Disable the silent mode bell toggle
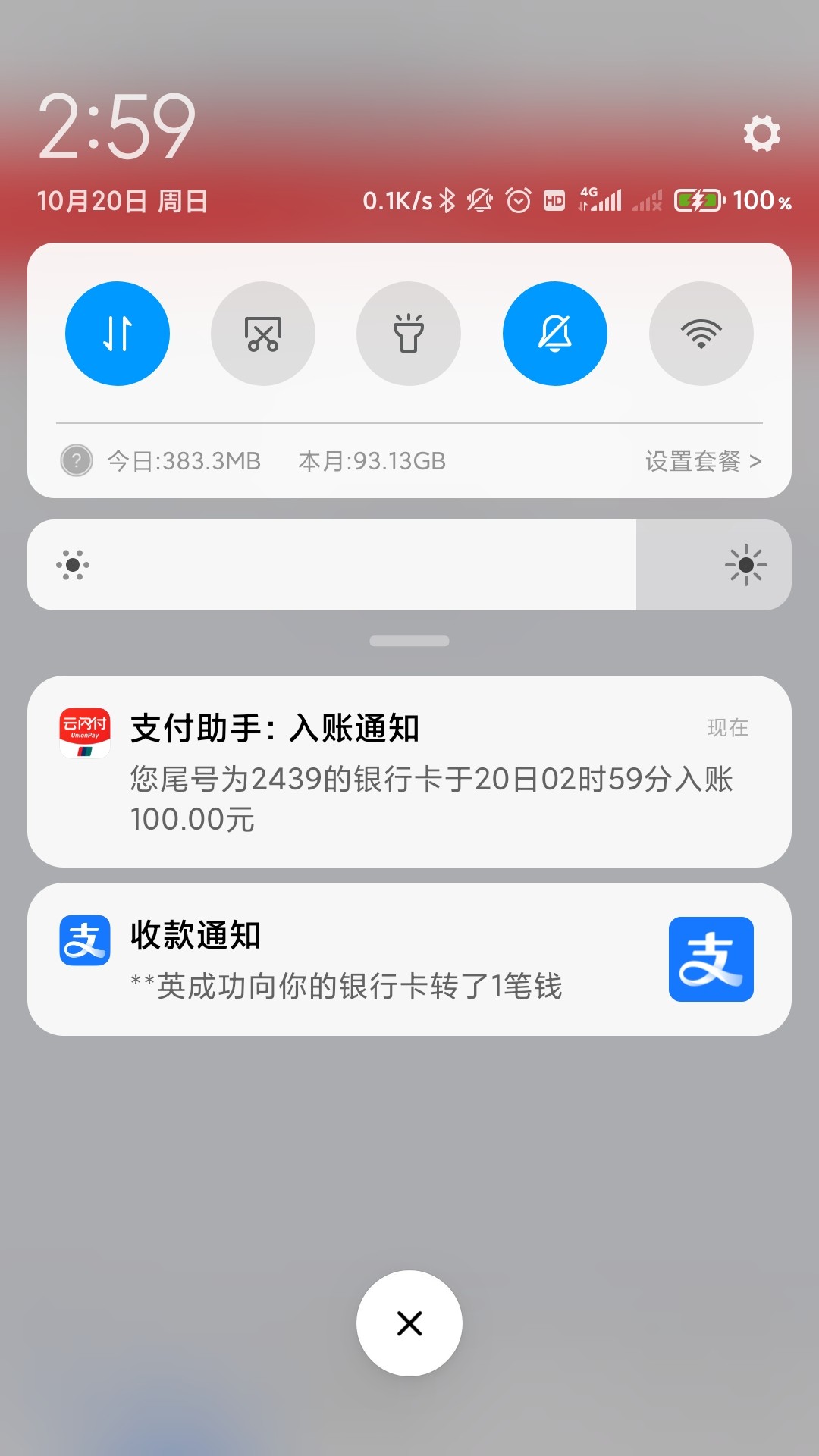Viewport: 819px width, 1456px height. click(x=555, y=334)
